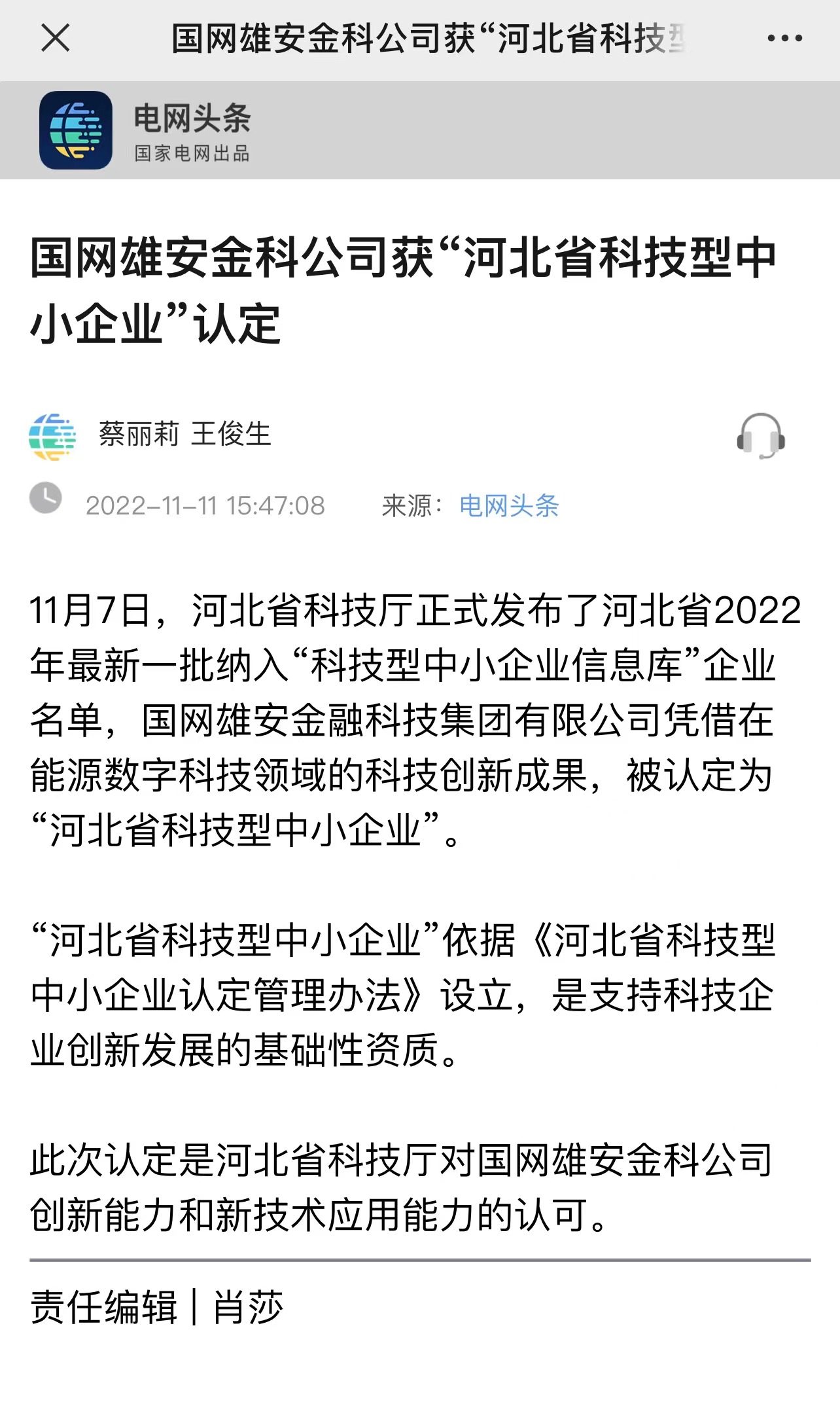Close the article page
Image resolution: width=840 pixels, height=1419 pixels.
click(x=56, y=38)
